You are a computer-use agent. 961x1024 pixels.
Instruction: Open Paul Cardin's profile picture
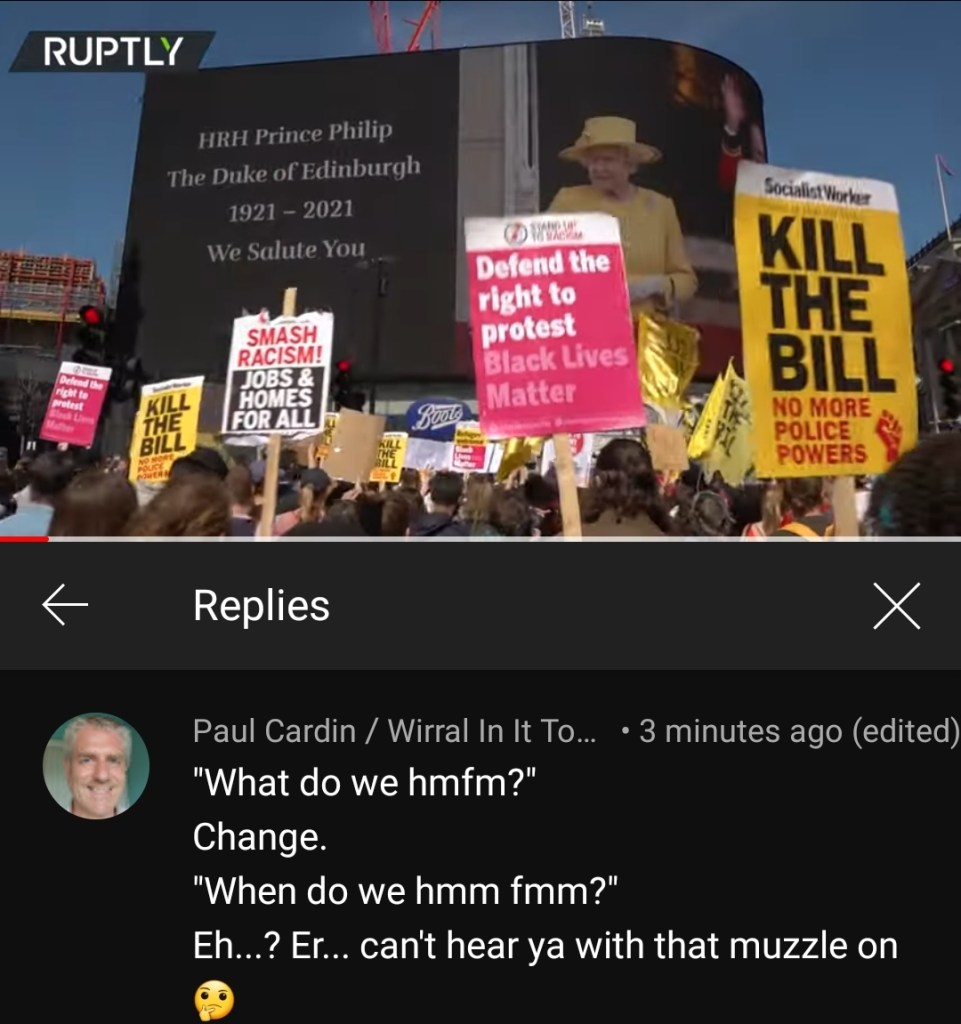[x=96, y=766]
